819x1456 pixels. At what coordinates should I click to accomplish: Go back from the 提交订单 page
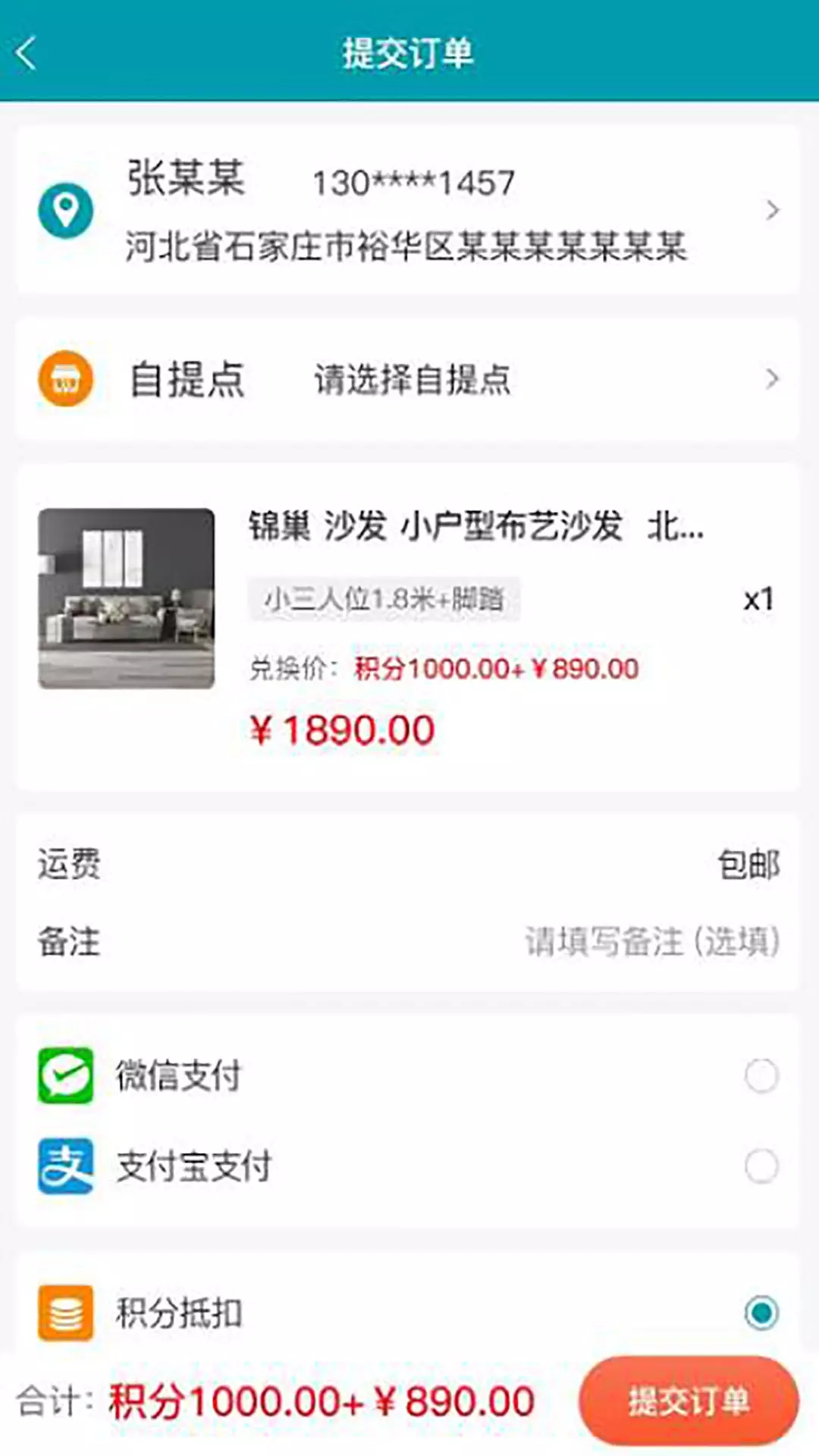[x=27, y=53]
